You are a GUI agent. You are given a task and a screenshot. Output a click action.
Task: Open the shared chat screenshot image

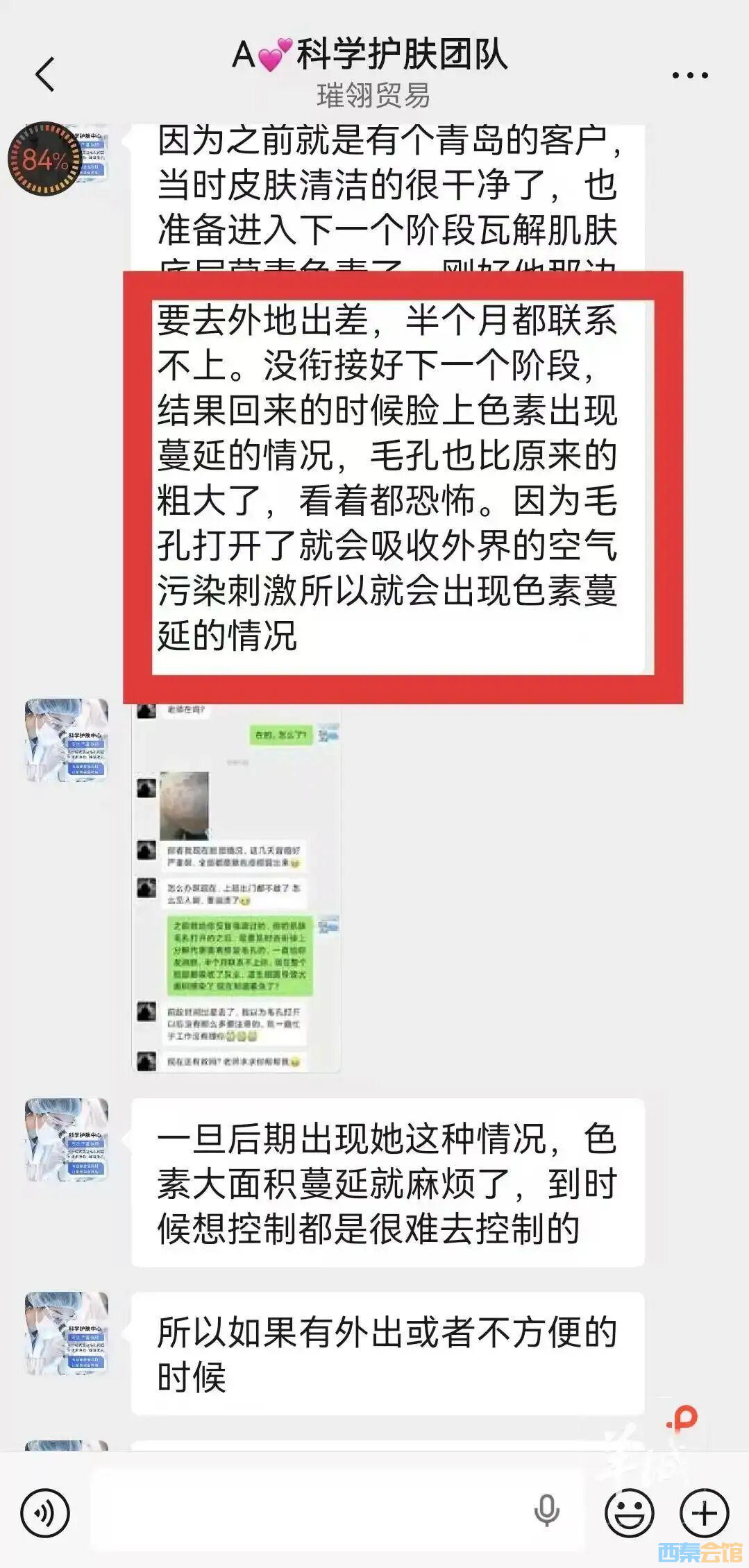click(x=236, y=886)
